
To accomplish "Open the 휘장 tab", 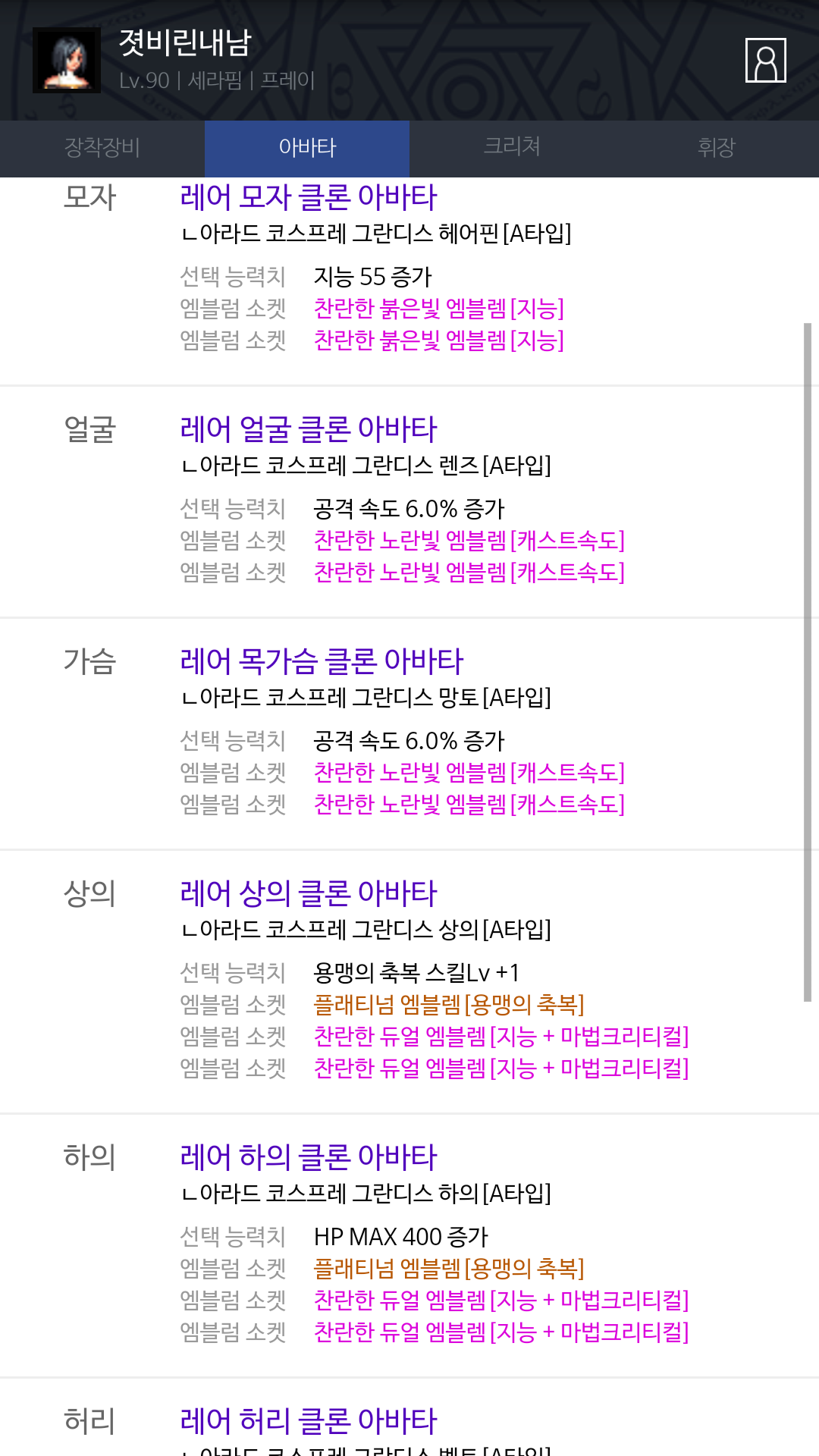I will 717,148.
